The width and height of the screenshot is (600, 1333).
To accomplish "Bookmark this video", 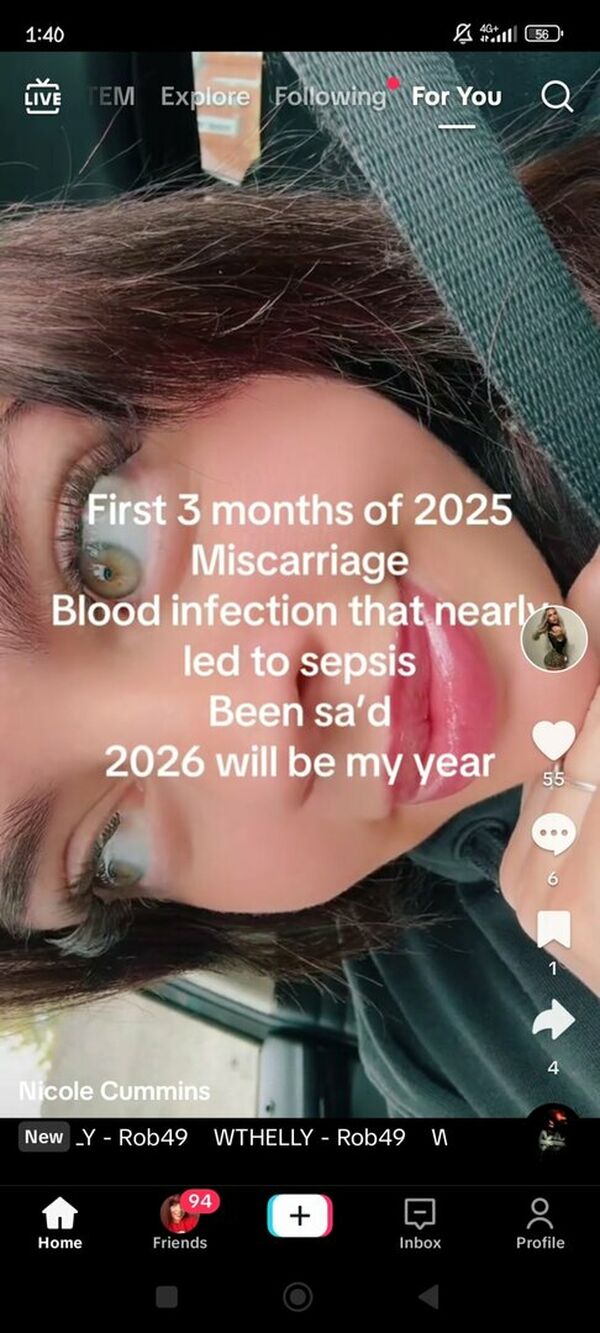I will [x=553, y=929].
